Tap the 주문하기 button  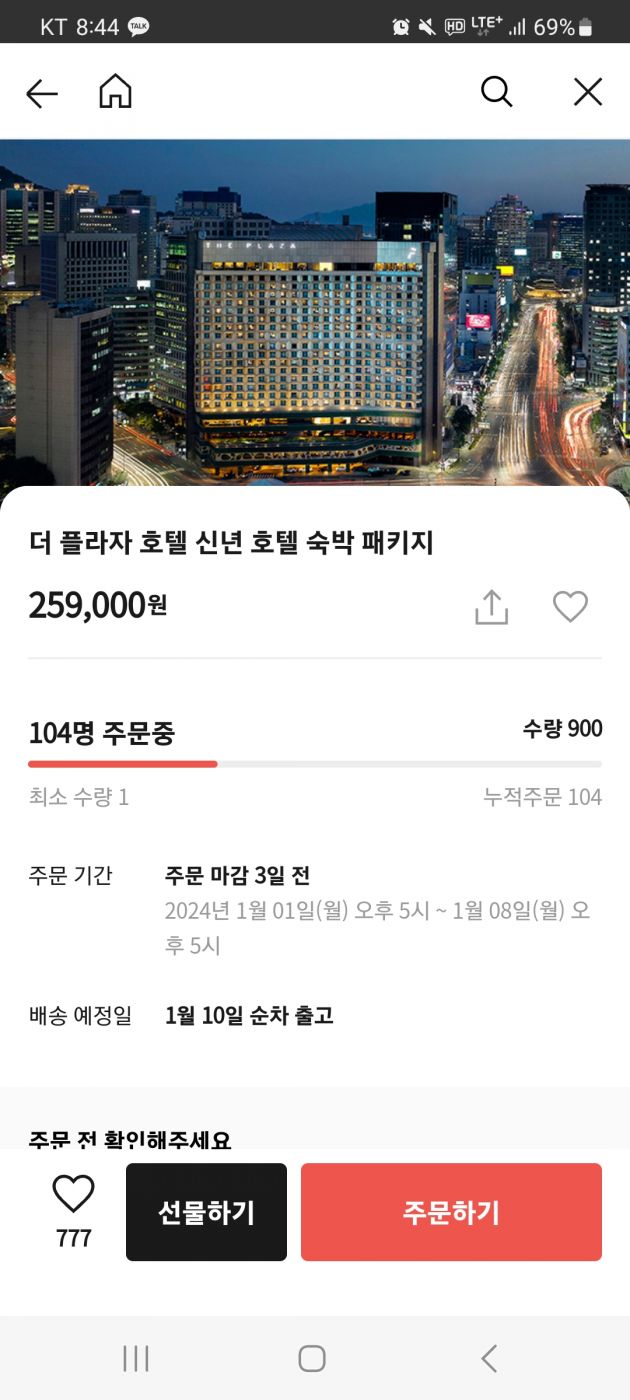coord(451,1212)
